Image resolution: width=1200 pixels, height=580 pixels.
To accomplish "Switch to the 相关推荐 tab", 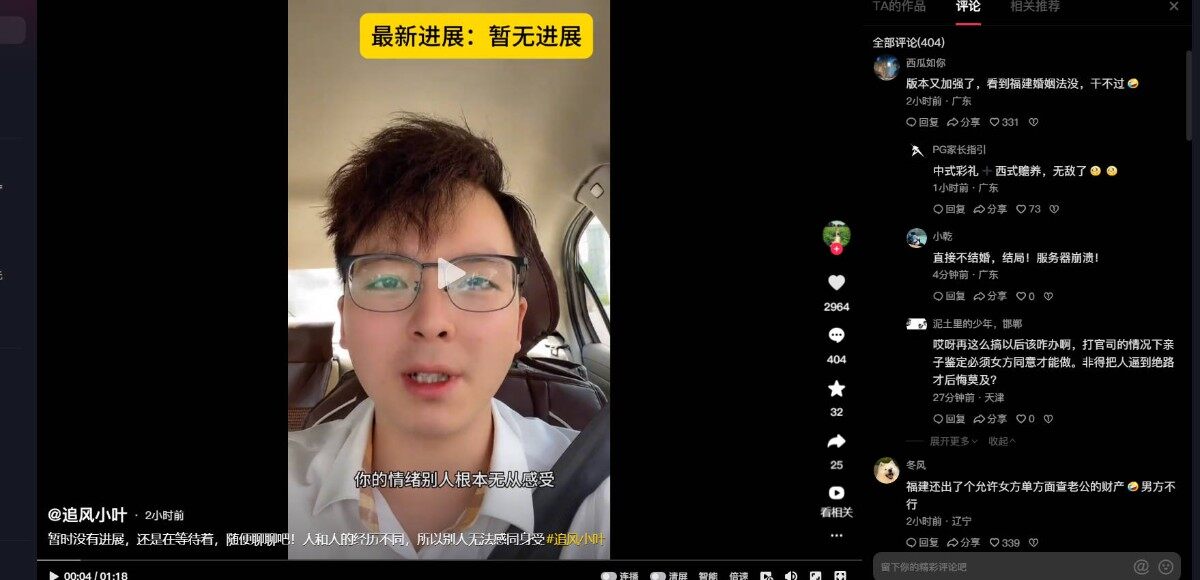I will tap(1034, 7).
